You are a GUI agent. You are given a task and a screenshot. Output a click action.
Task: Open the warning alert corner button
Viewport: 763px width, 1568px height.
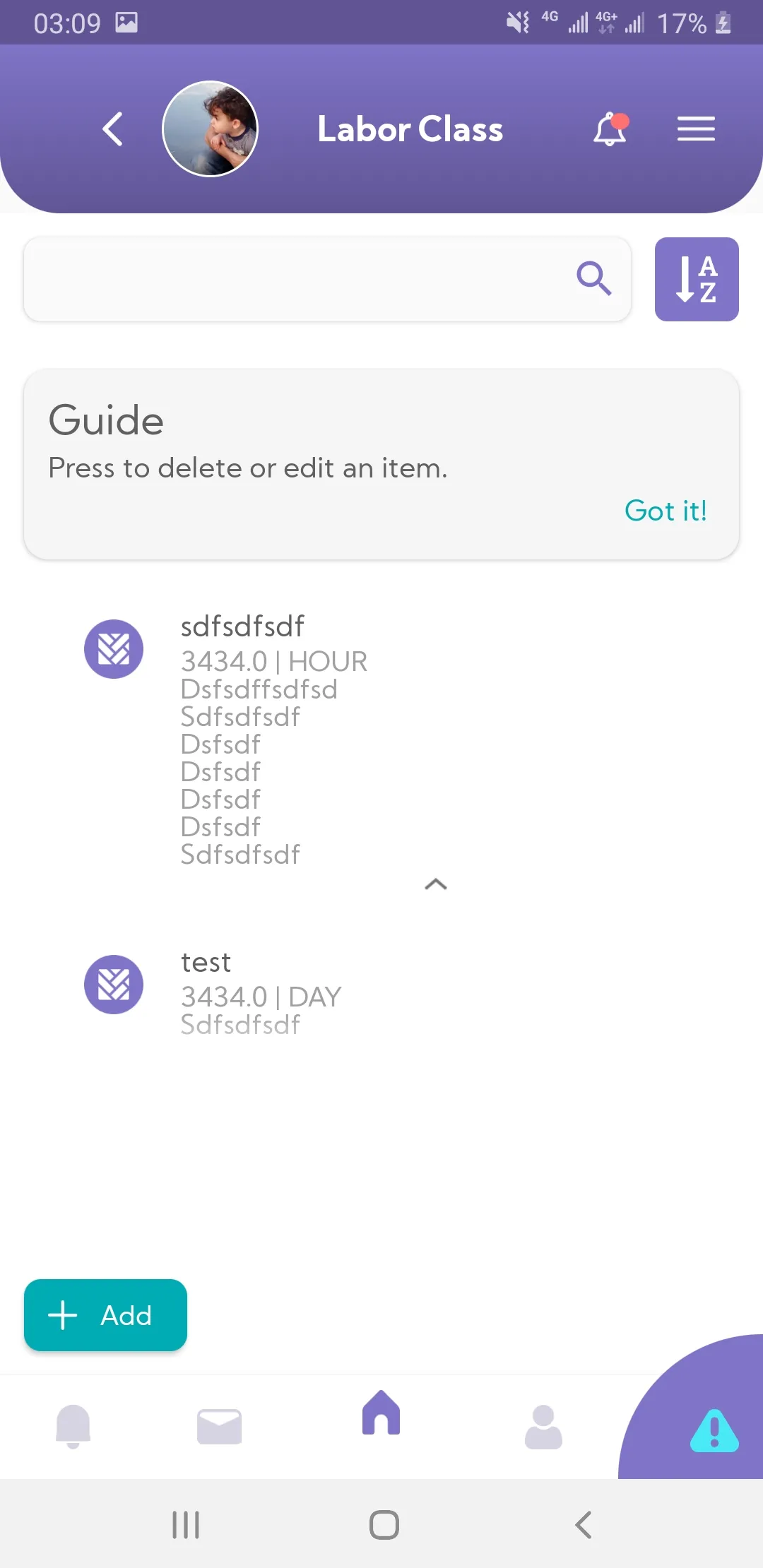714,1431
